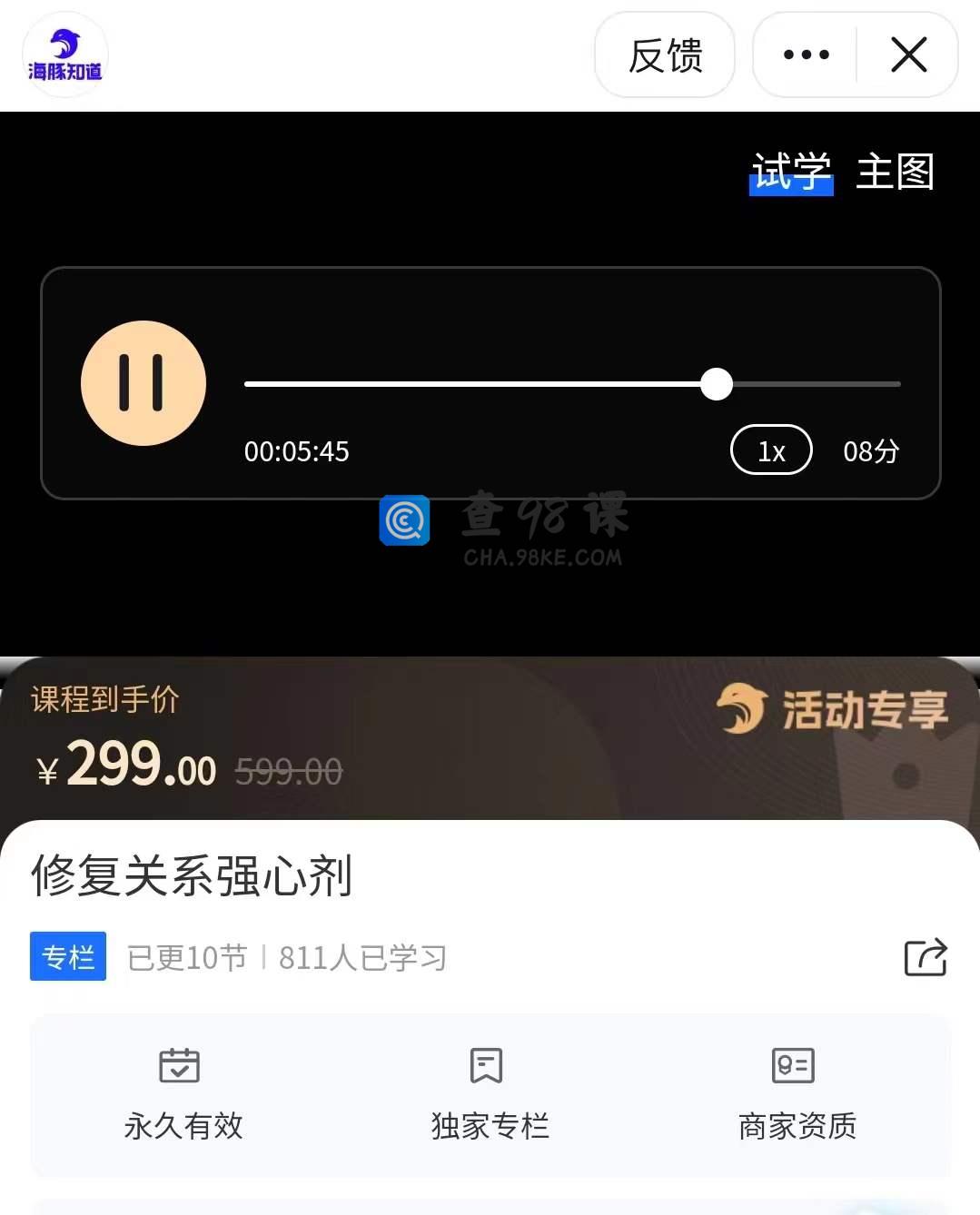Image resolution: width=980 pixels, height=1215 pixels.
Task: Open the 海豚知道 logo
Action: tap(64, 55)
